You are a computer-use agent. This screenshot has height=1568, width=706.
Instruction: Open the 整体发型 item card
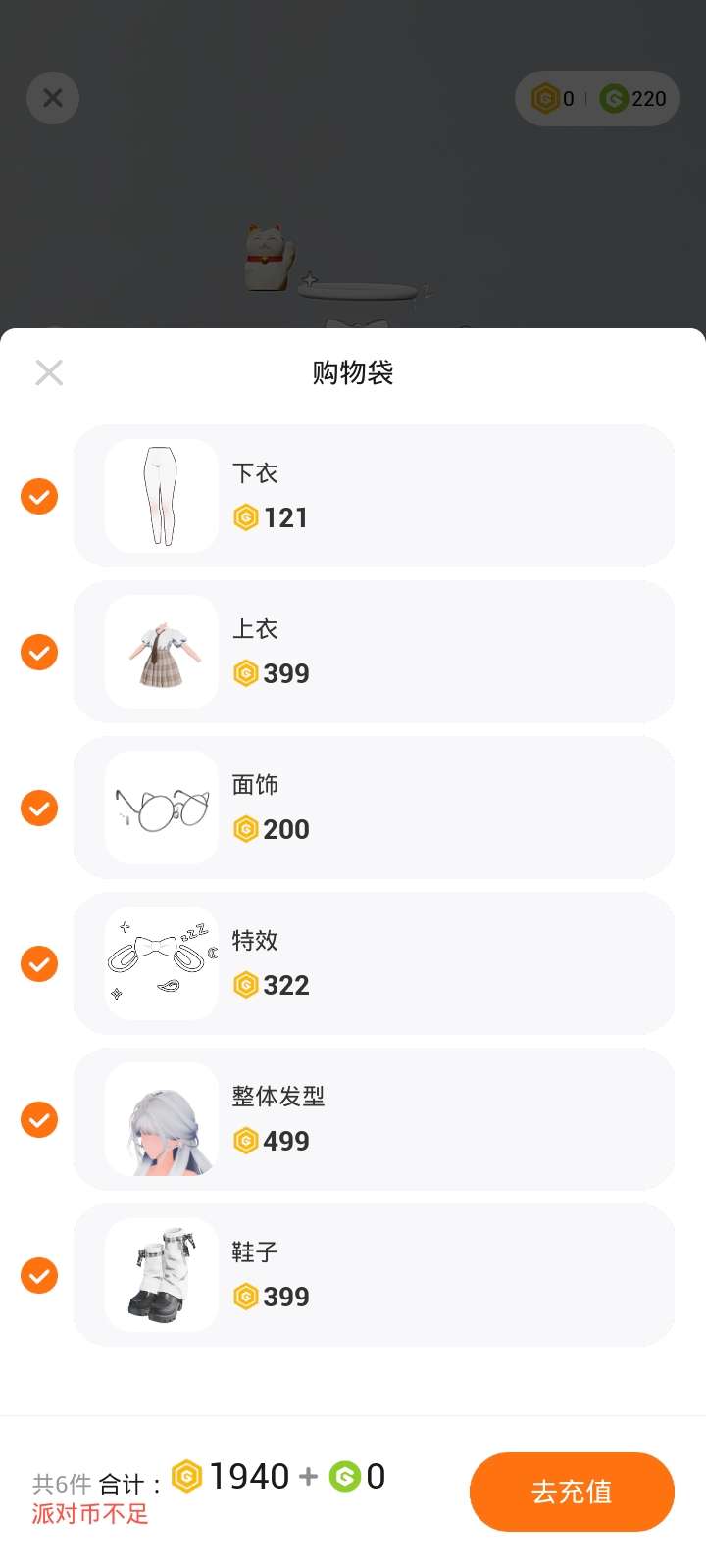[374, 1119]
